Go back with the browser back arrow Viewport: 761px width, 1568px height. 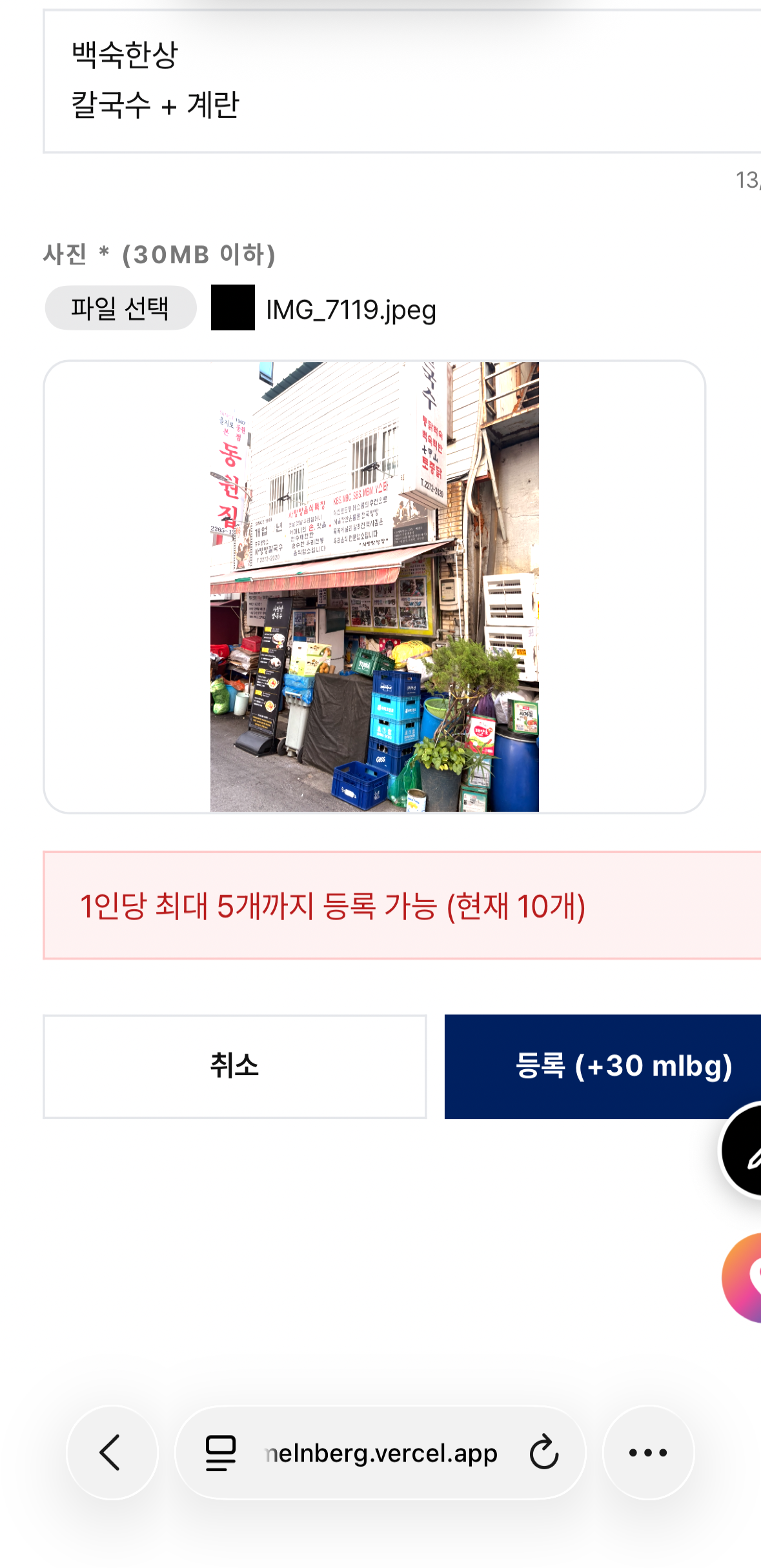(112, 1452)
